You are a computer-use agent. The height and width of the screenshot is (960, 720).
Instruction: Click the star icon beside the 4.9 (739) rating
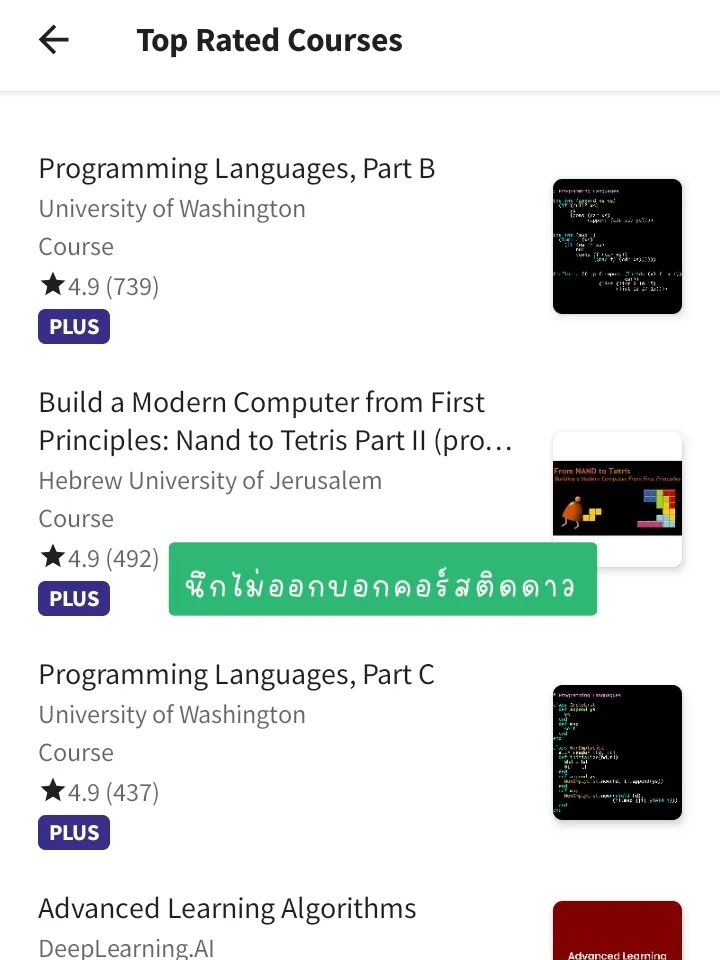click(54, 285)
